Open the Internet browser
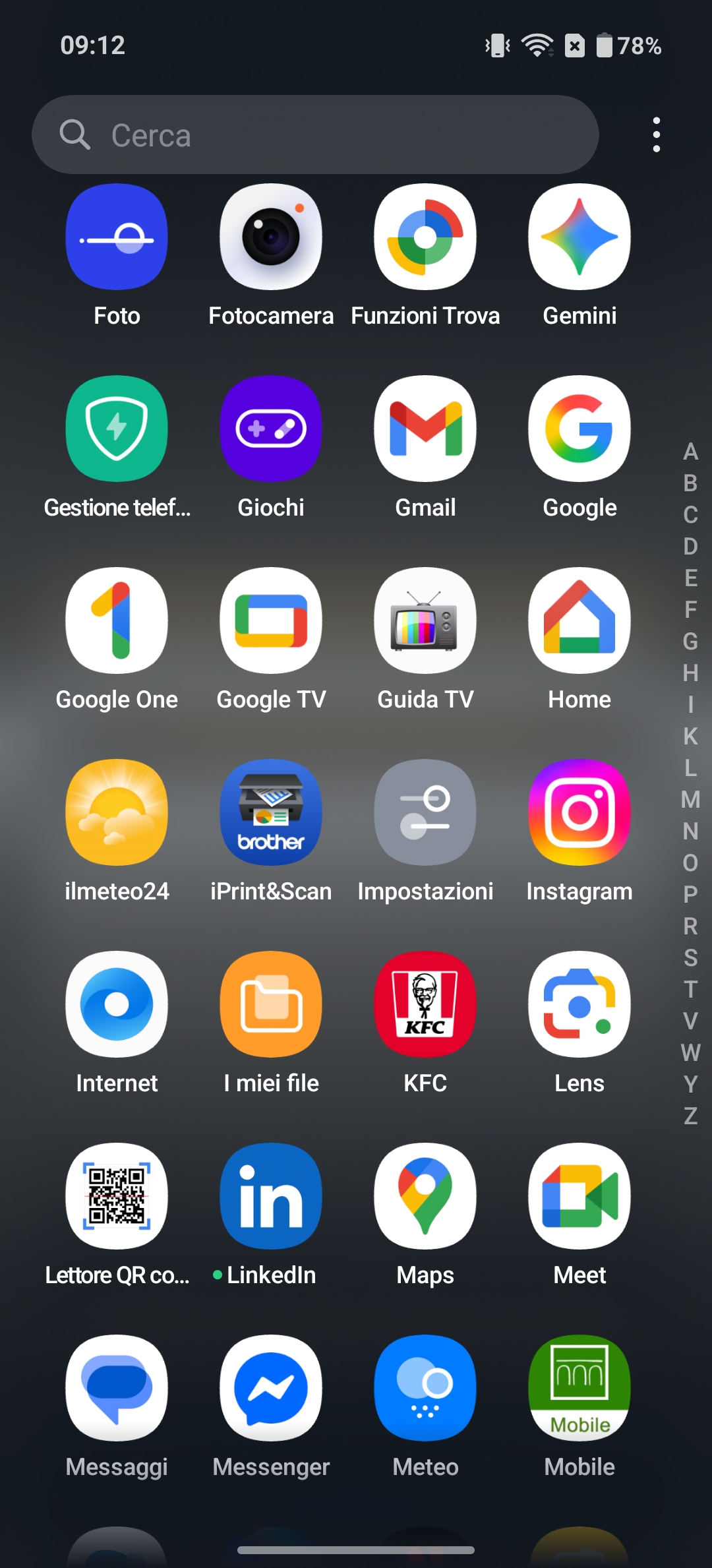Viewport: 712px width, 1568px height. pyautogui.click(x=117, y=1004)
